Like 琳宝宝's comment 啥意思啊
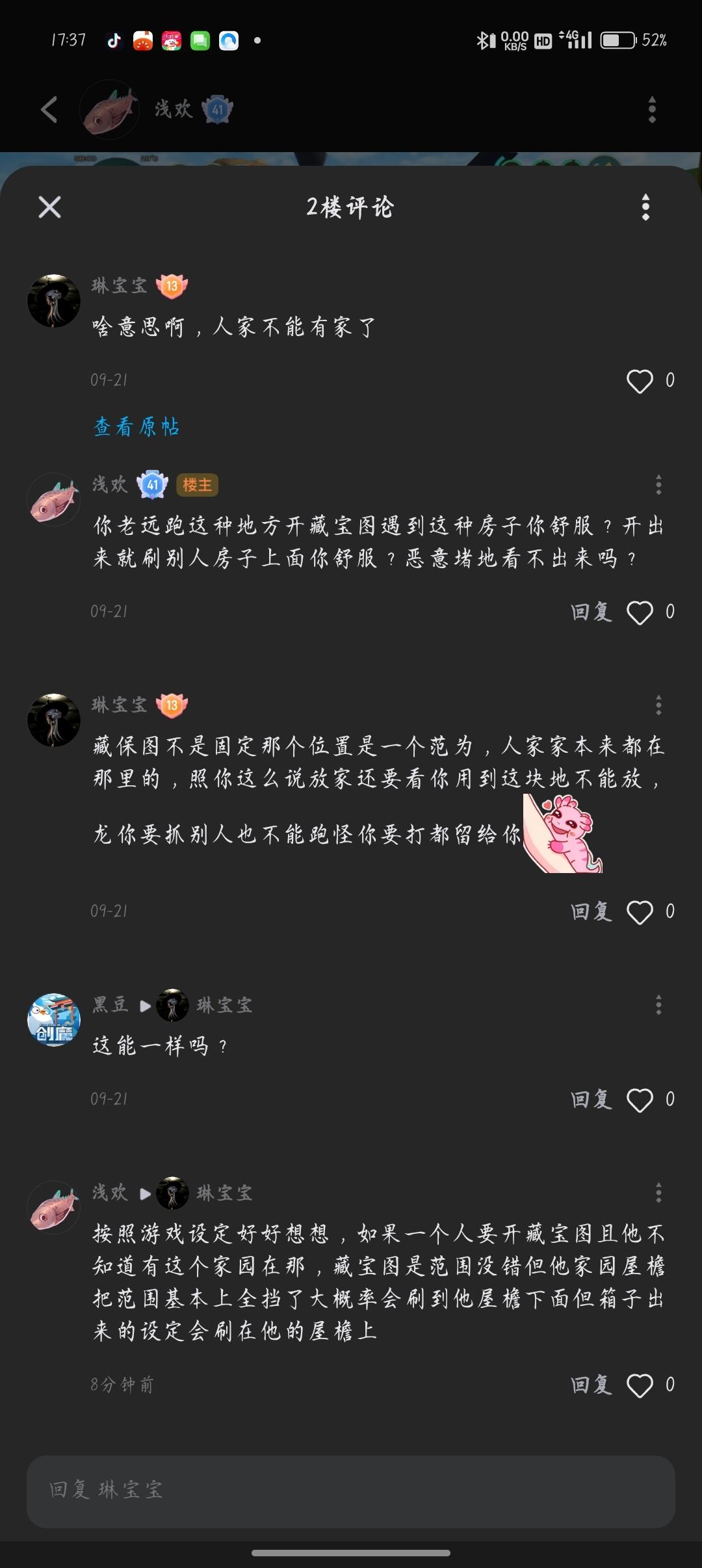Viewport: 702px width, 1568px height. pyautogui.click(x=640, y=381)
